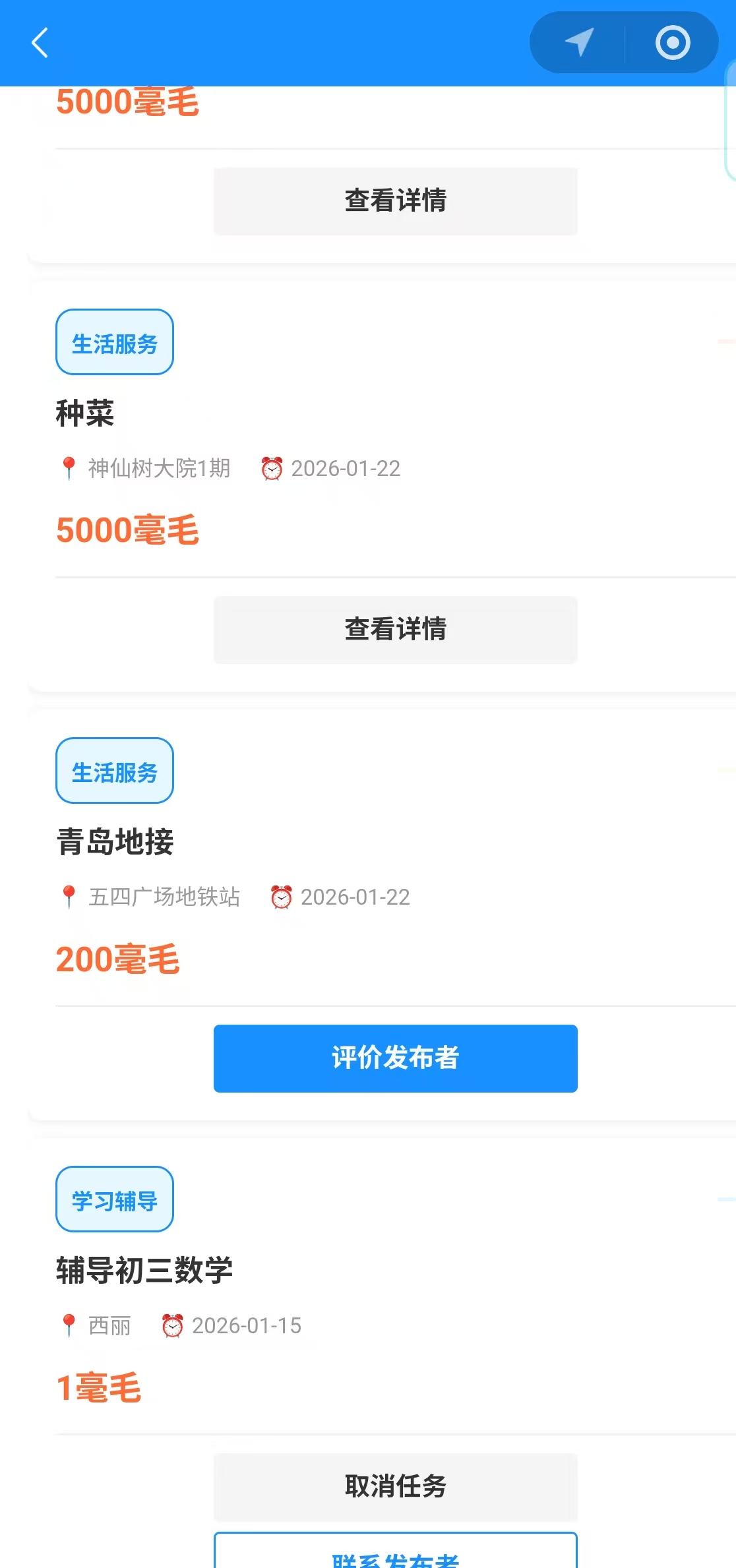Tap the location pin beside 神仙树大院1期

click(x=68, y=468)
